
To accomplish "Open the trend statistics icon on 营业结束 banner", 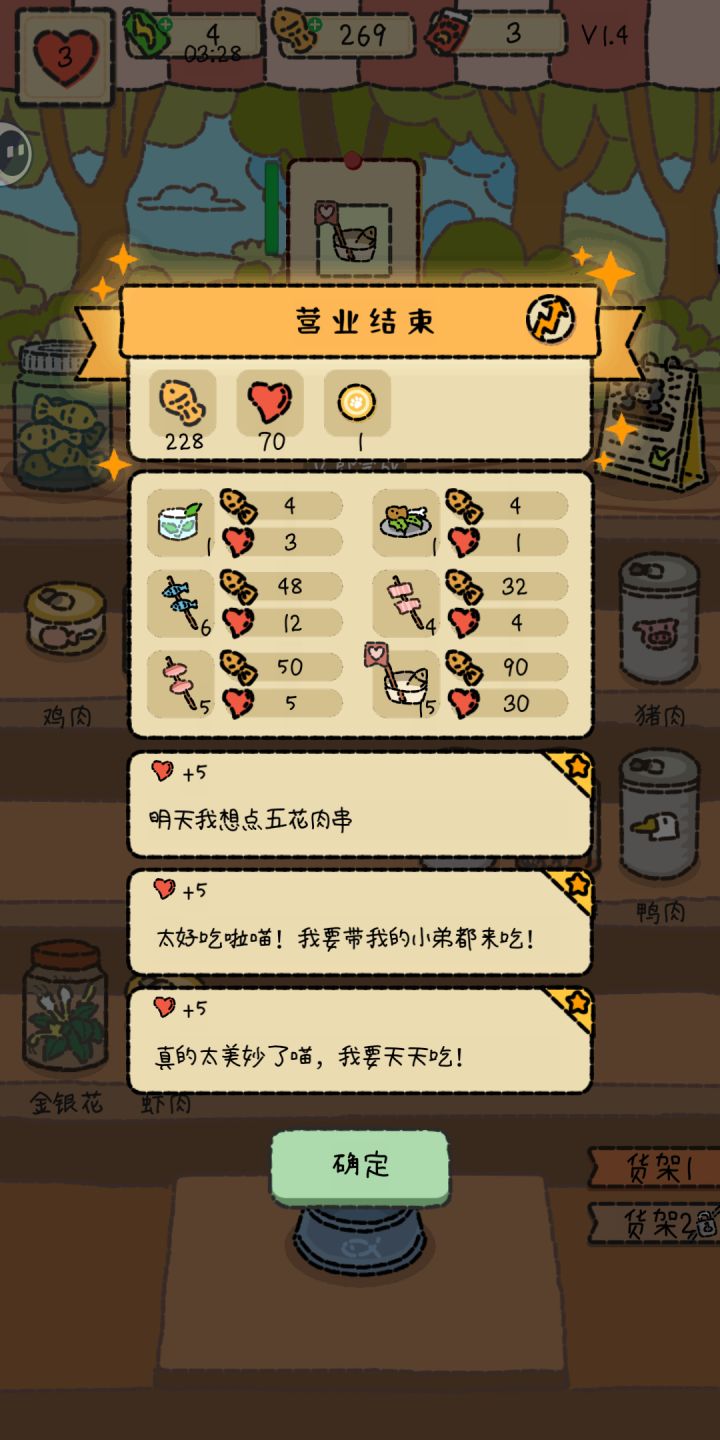I will pos(549,318).
